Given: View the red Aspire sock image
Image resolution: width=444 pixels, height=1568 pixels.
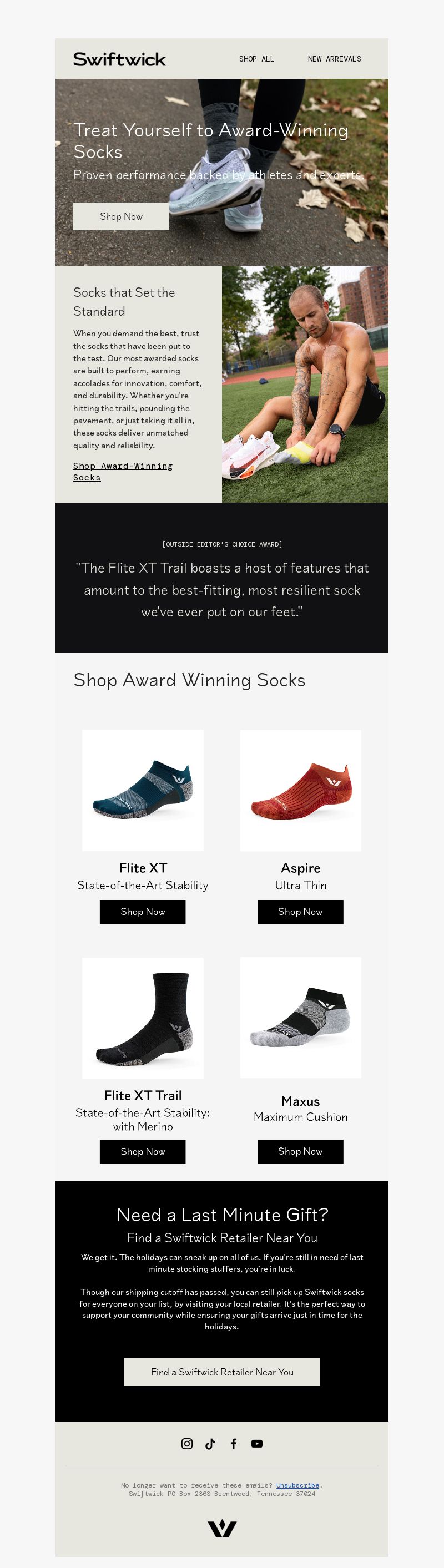Looking at the screenshot, I should [300, 790].
